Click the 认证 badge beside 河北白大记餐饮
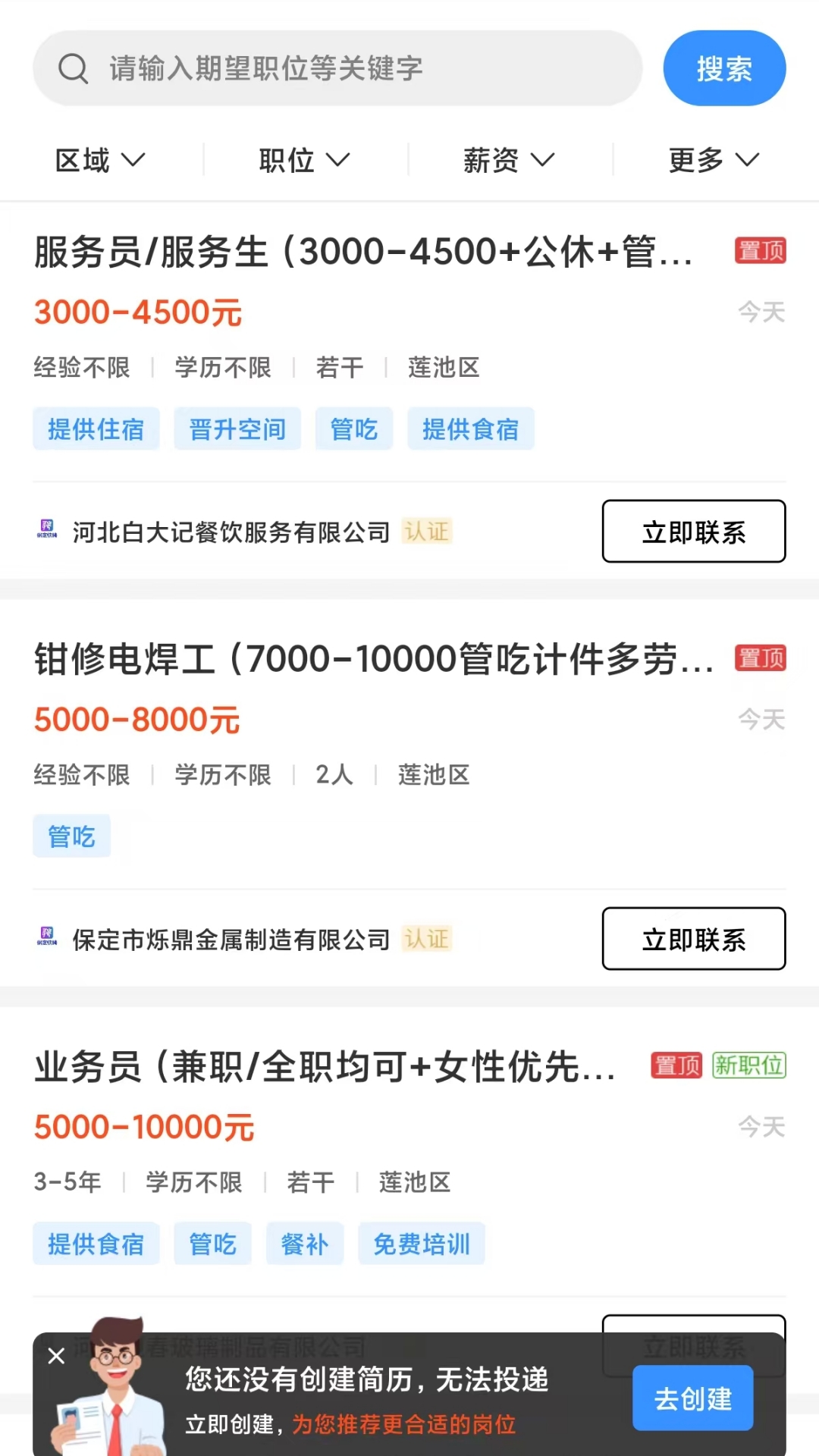Viewport: 819px width, 1456px height. pos(426,532)
